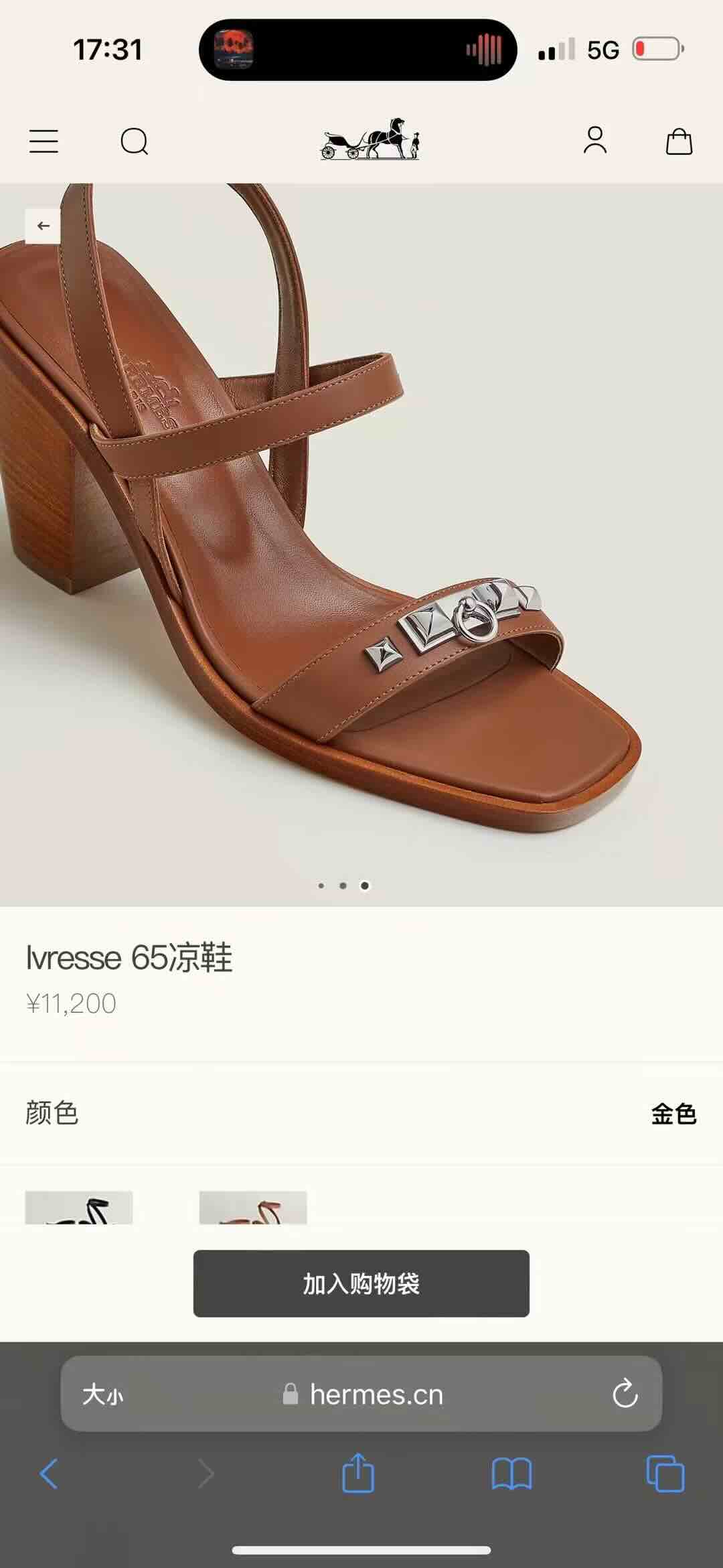723x1568 pixels.
Task: Open the search icon
Action: pyautogui.click(x=134, y=141)
